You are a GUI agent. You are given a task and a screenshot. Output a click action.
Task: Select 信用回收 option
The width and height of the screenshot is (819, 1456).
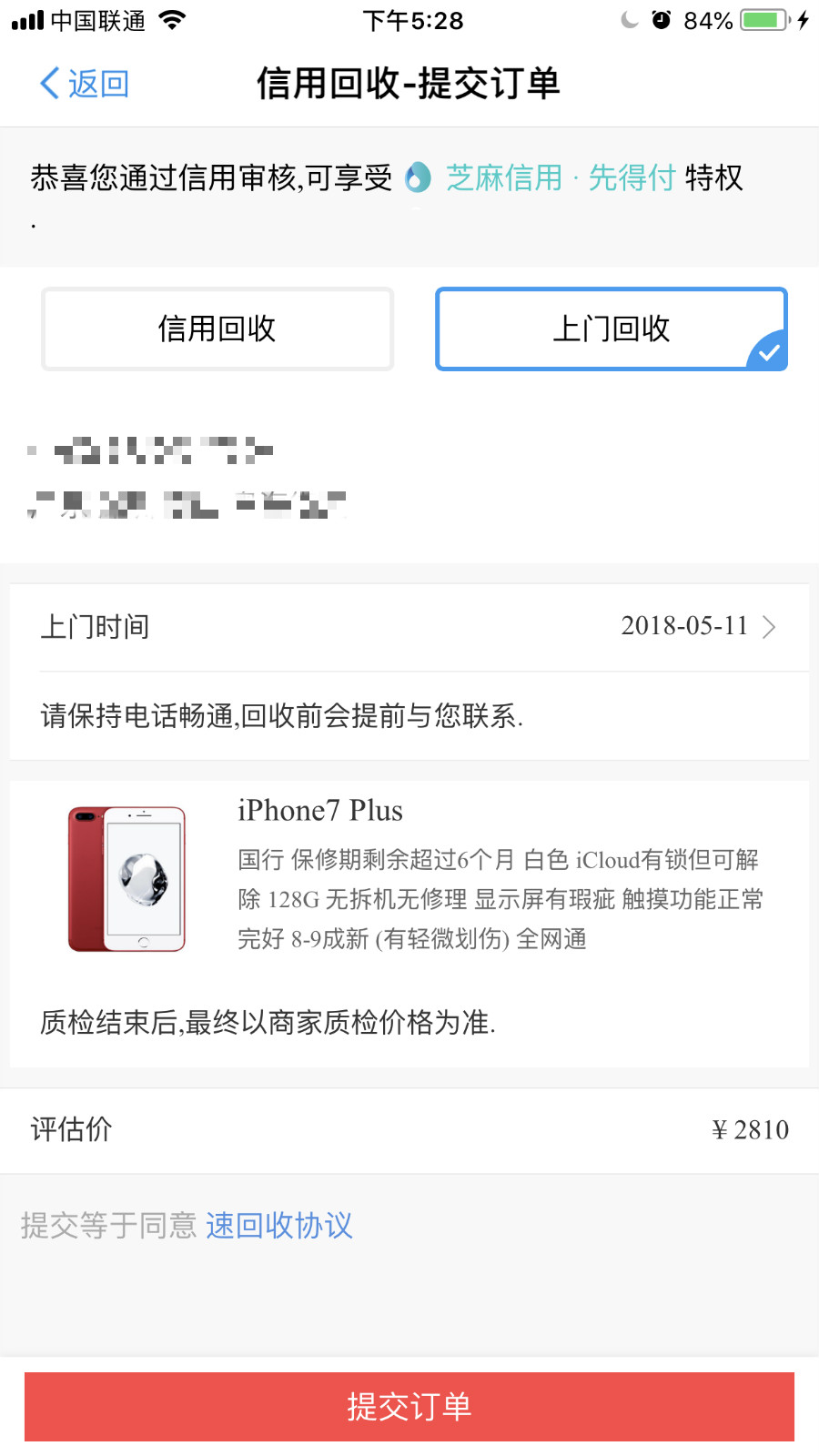click(x=217, y=329)
